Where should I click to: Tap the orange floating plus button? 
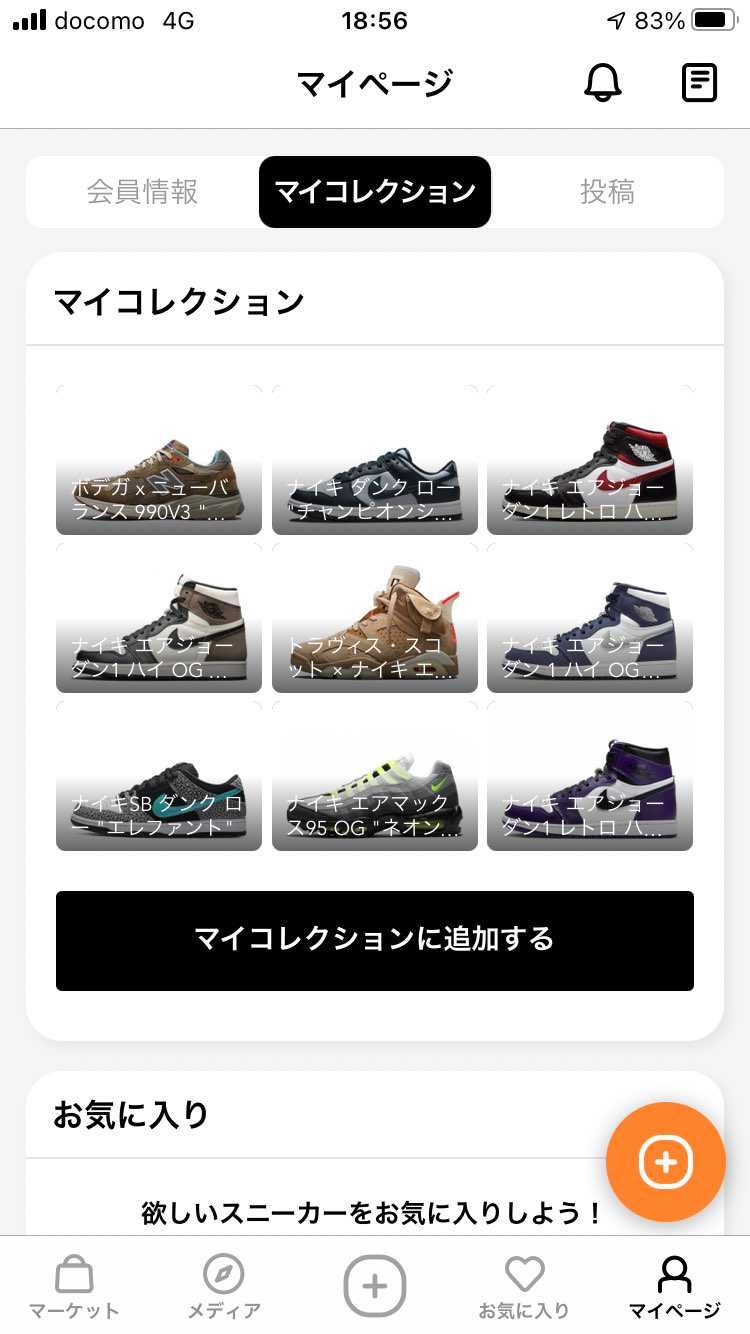click(x=664, y=1162)
